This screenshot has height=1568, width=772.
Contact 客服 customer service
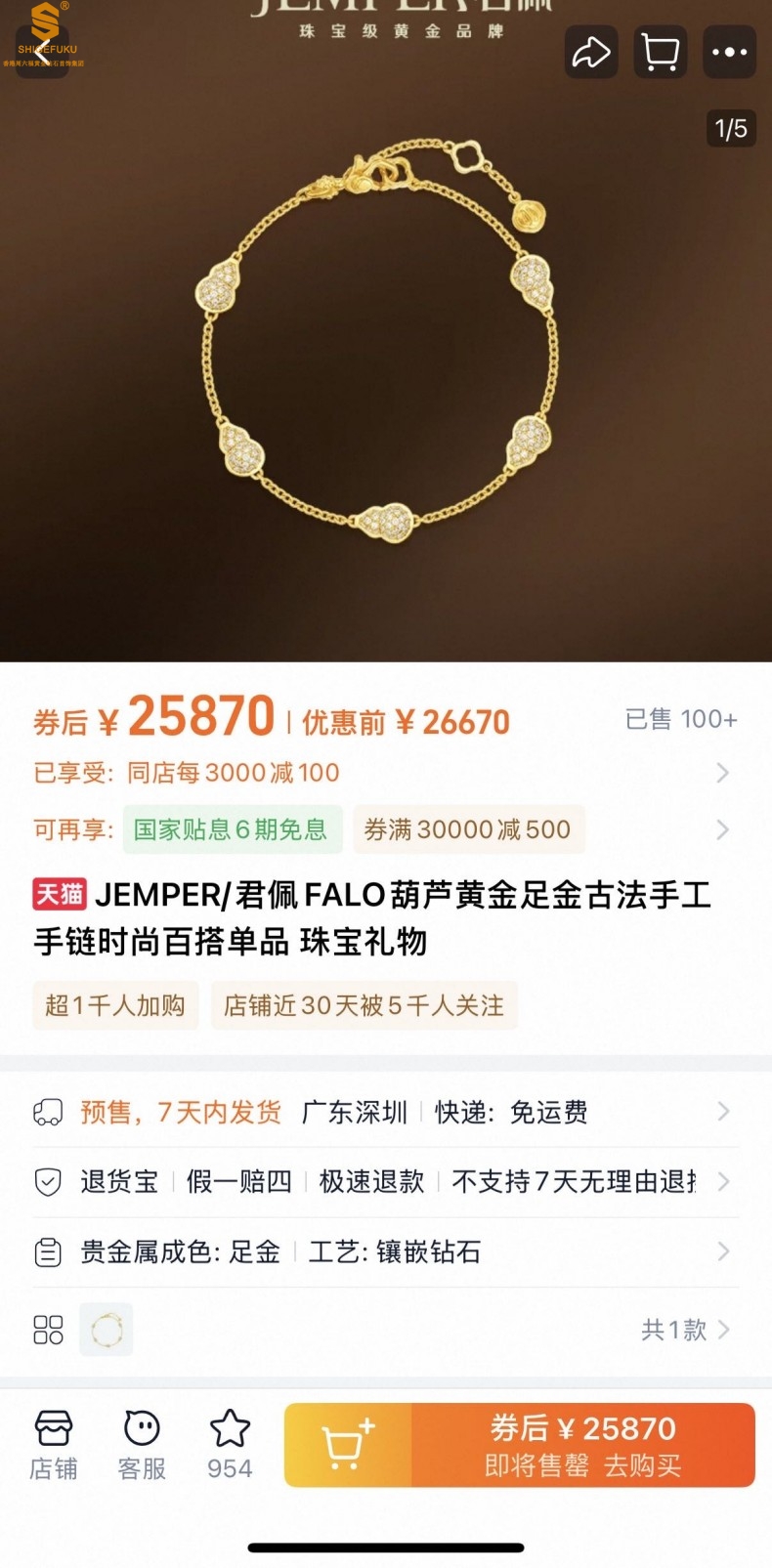click(142, 1445)
